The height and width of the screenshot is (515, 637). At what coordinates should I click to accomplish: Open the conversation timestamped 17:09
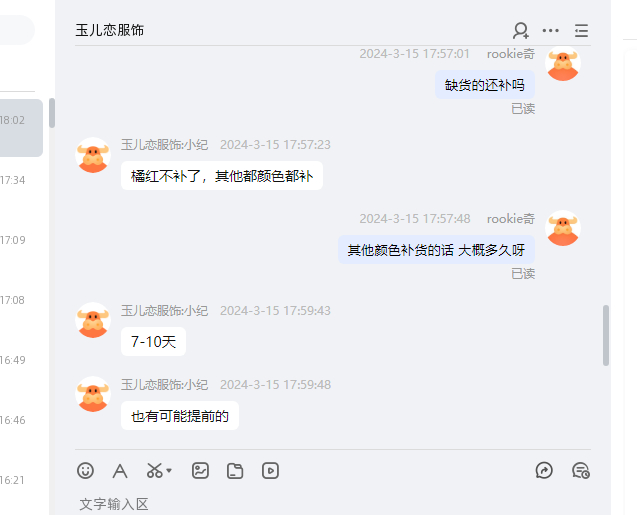tap(20, 241)
